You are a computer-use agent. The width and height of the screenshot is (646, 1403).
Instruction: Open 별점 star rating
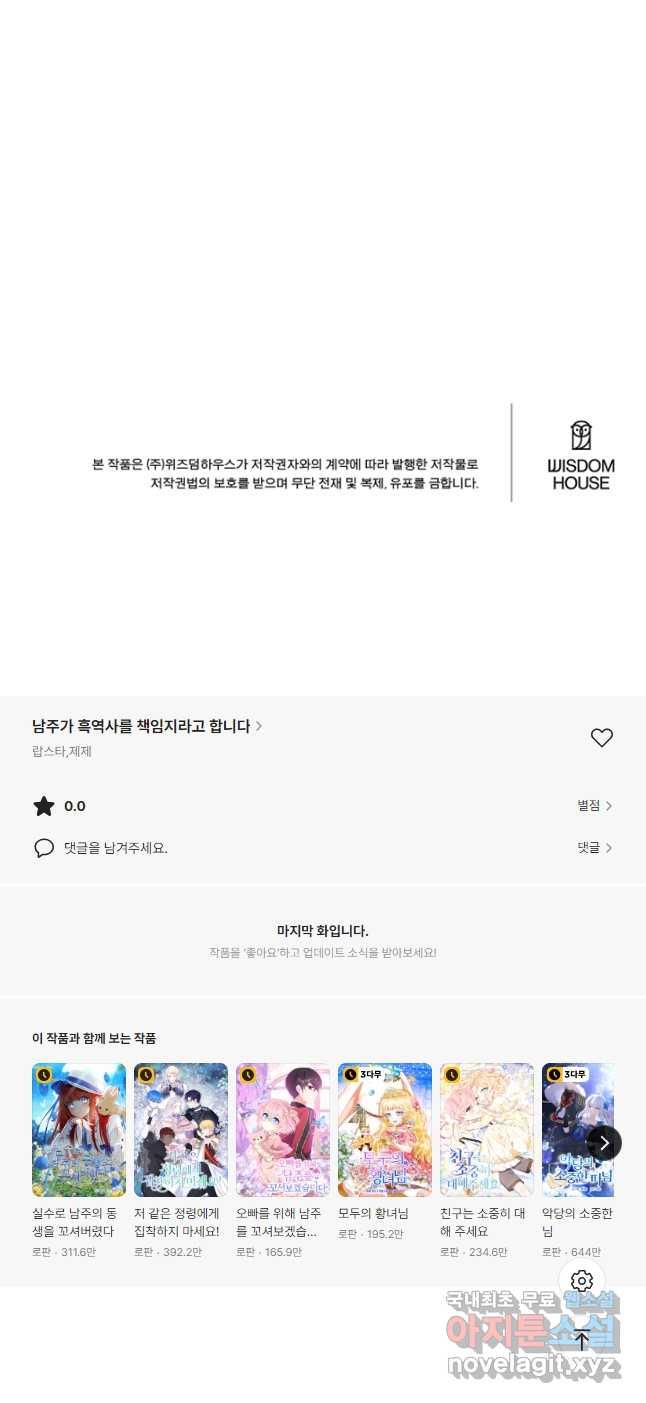click(594, 805)
